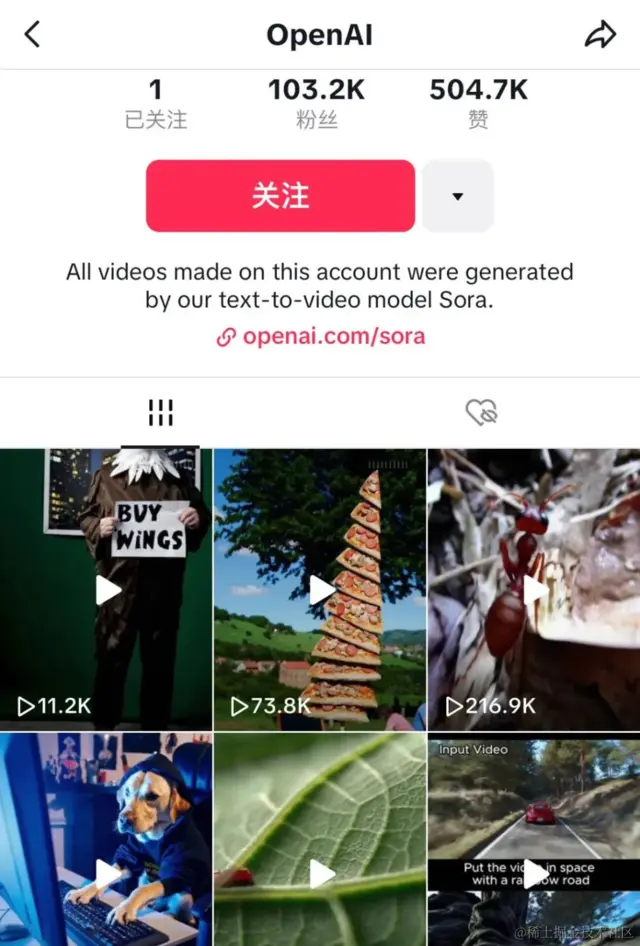The width and height of the screenshot is (640, 946).
Task: Go back using the top-left arrow
Action: click(x=33, y=35)
